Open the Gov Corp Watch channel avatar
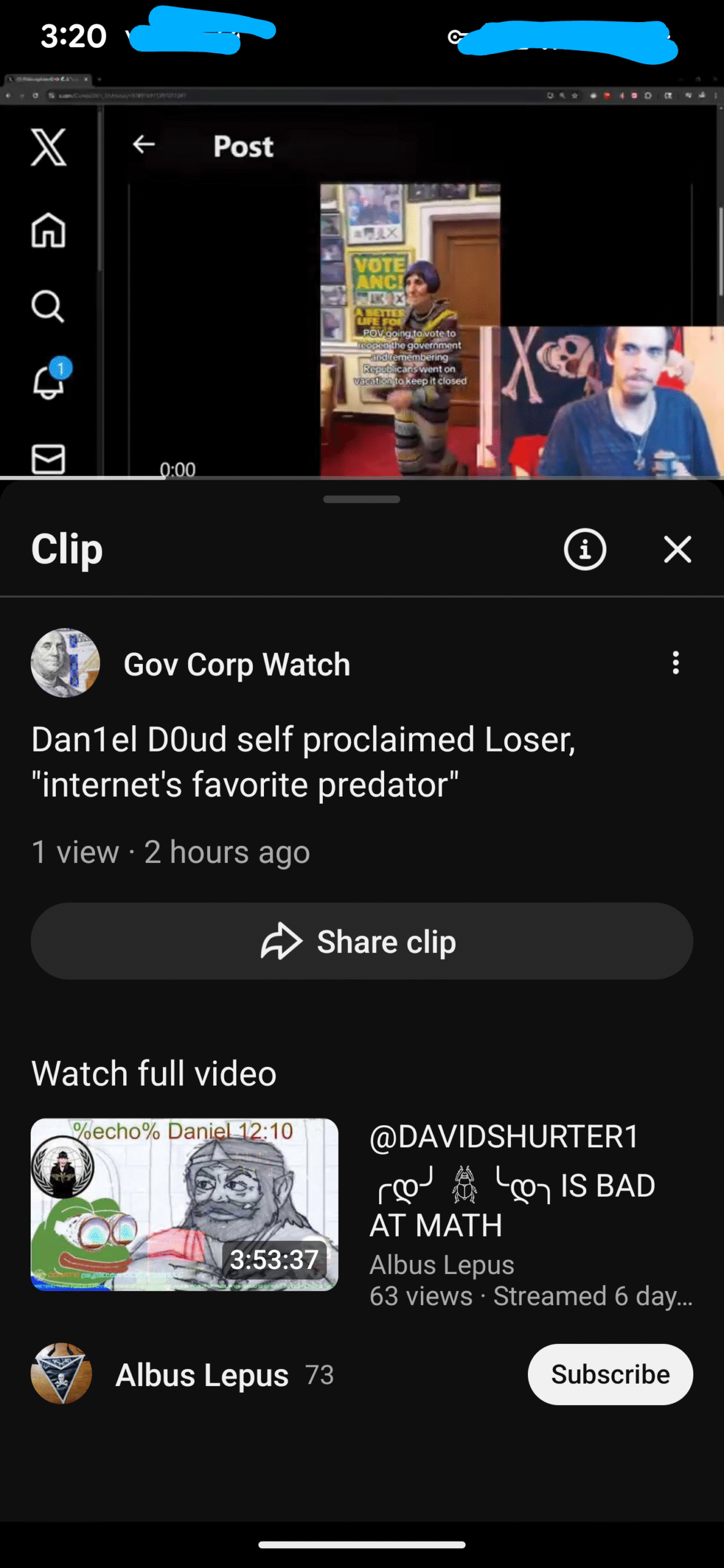724x1568 pixels. click(x=66, y=663)
